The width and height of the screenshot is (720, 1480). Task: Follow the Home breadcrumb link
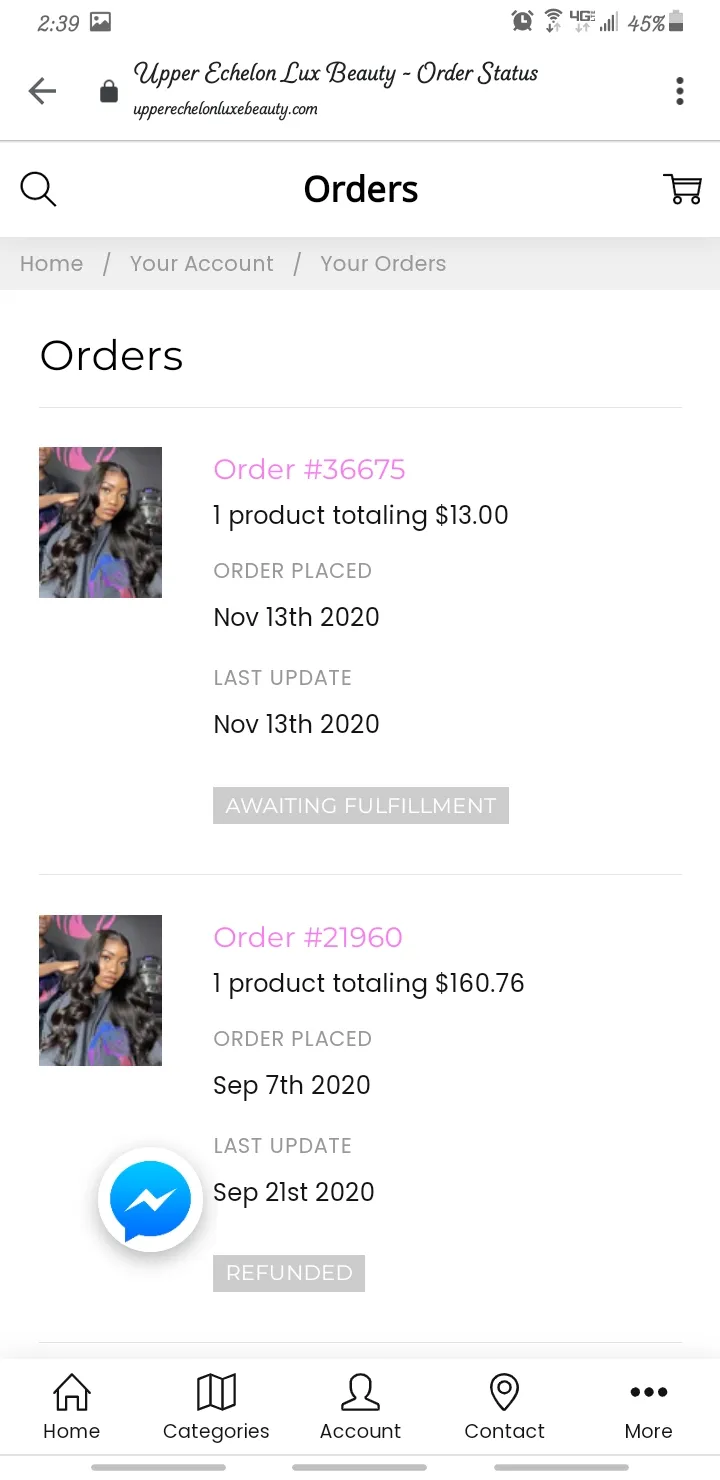[x=51, y=264]
